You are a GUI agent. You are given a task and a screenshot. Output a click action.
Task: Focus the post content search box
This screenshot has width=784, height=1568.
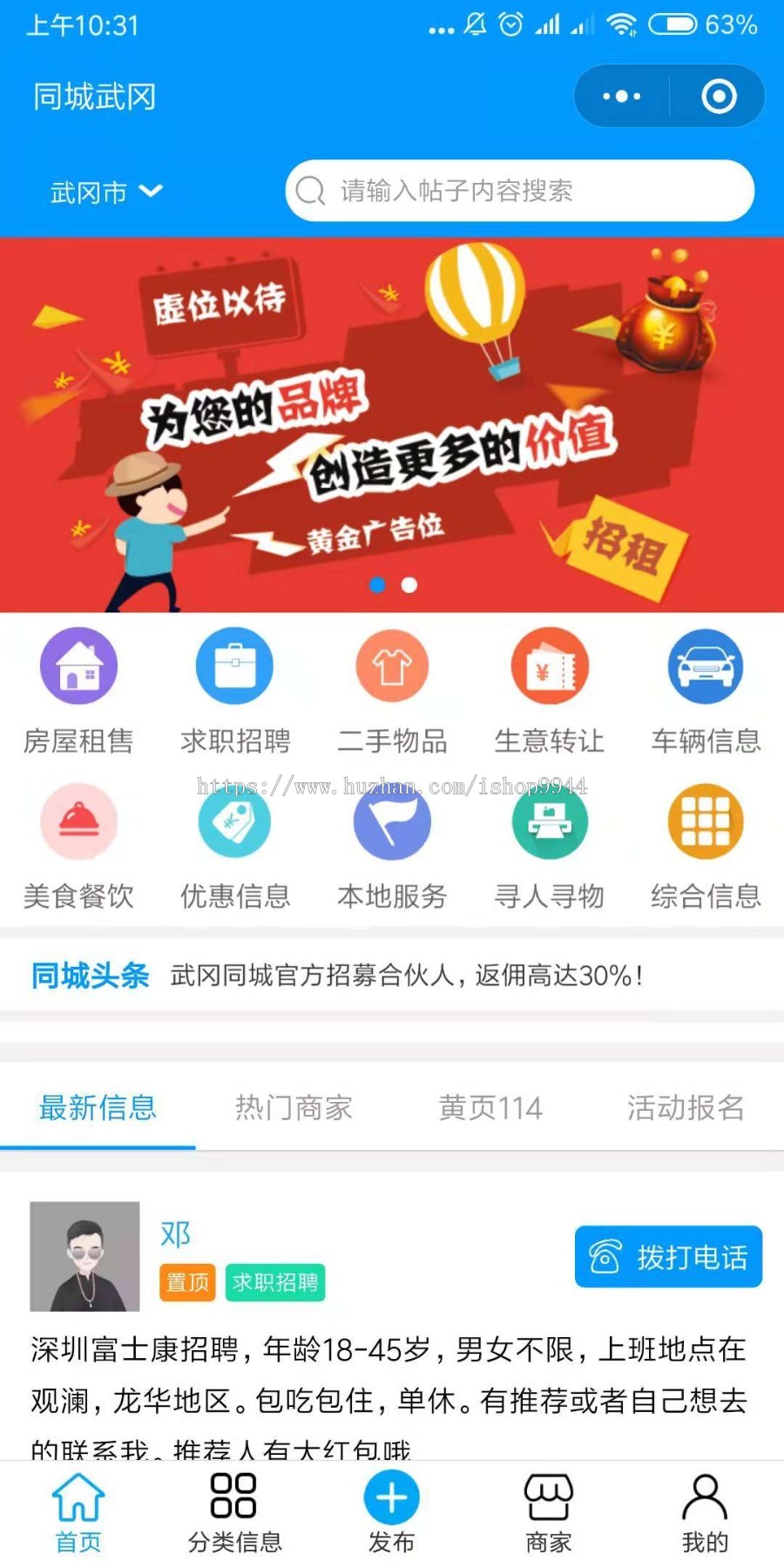pyautogui.click(x=520, y=191)
